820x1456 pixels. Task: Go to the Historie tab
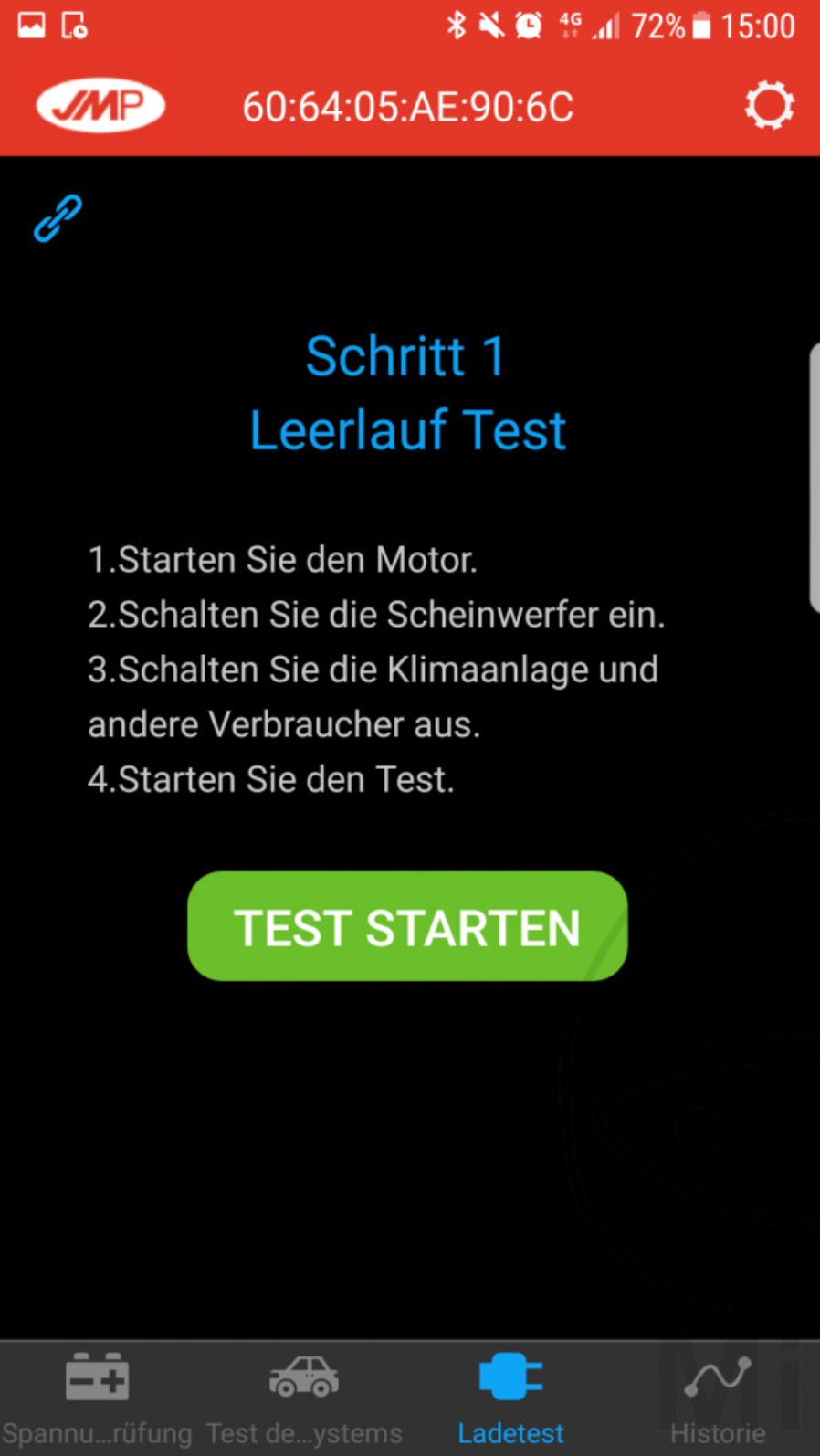click(x=718, y=1398)
